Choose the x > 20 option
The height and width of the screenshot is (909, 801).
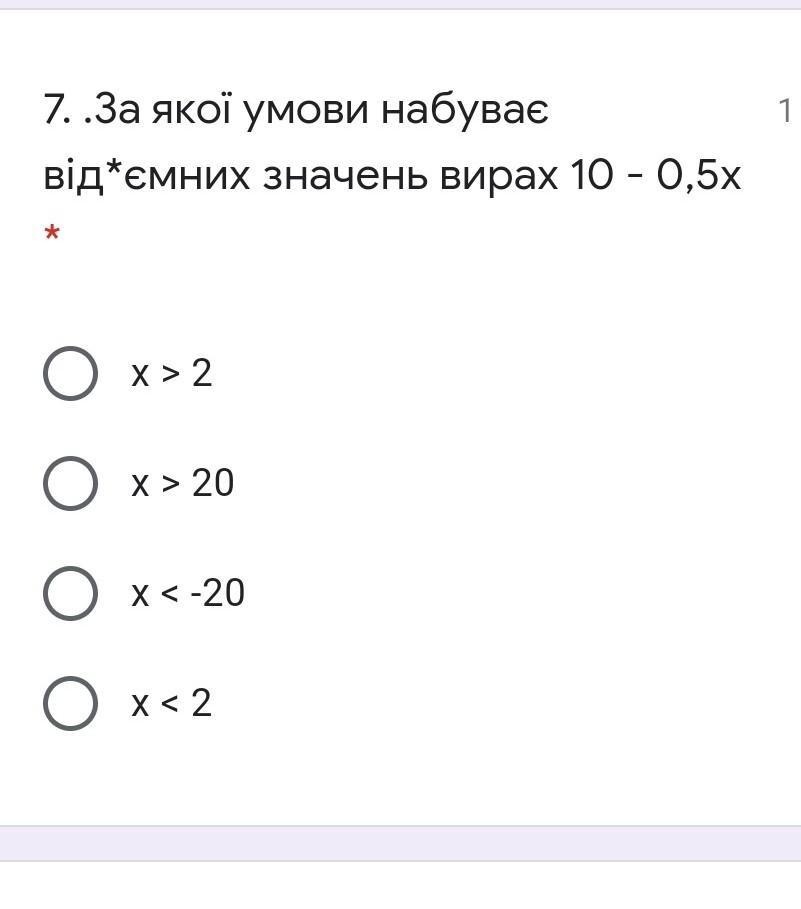(x=71, y=484)
